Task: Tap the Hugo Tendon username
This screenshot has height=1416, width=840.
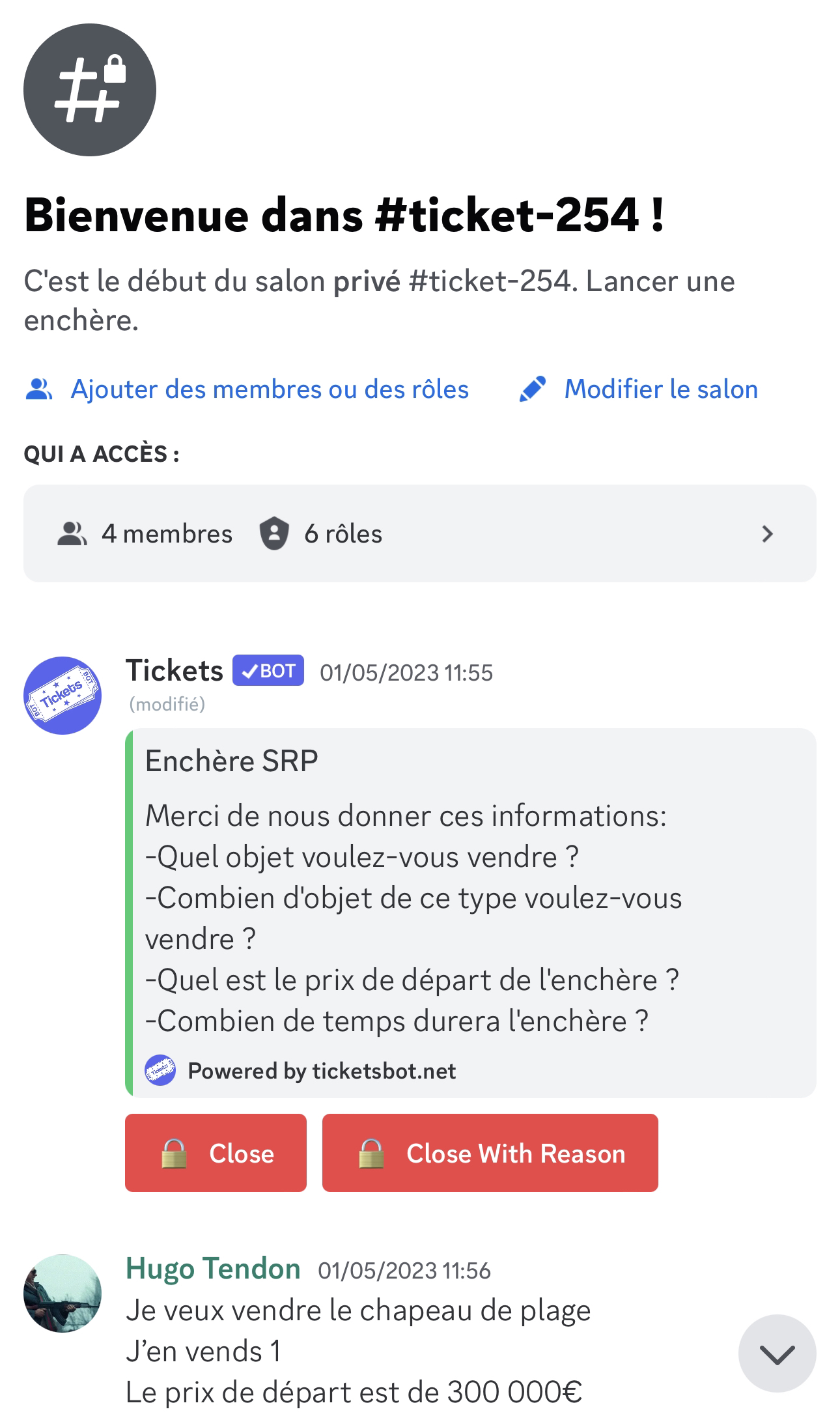Action: [x=213, y=1269]
